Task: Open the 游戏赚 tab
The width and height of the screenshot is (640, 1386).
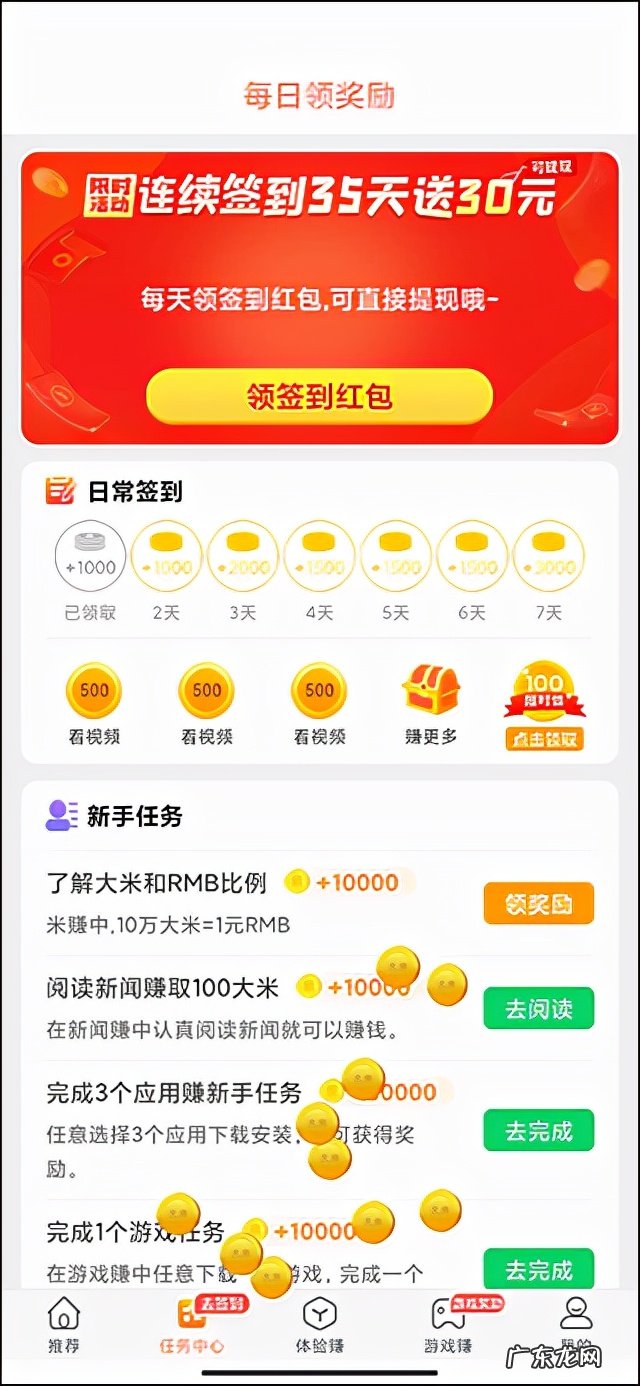Action: (448, 1323)
